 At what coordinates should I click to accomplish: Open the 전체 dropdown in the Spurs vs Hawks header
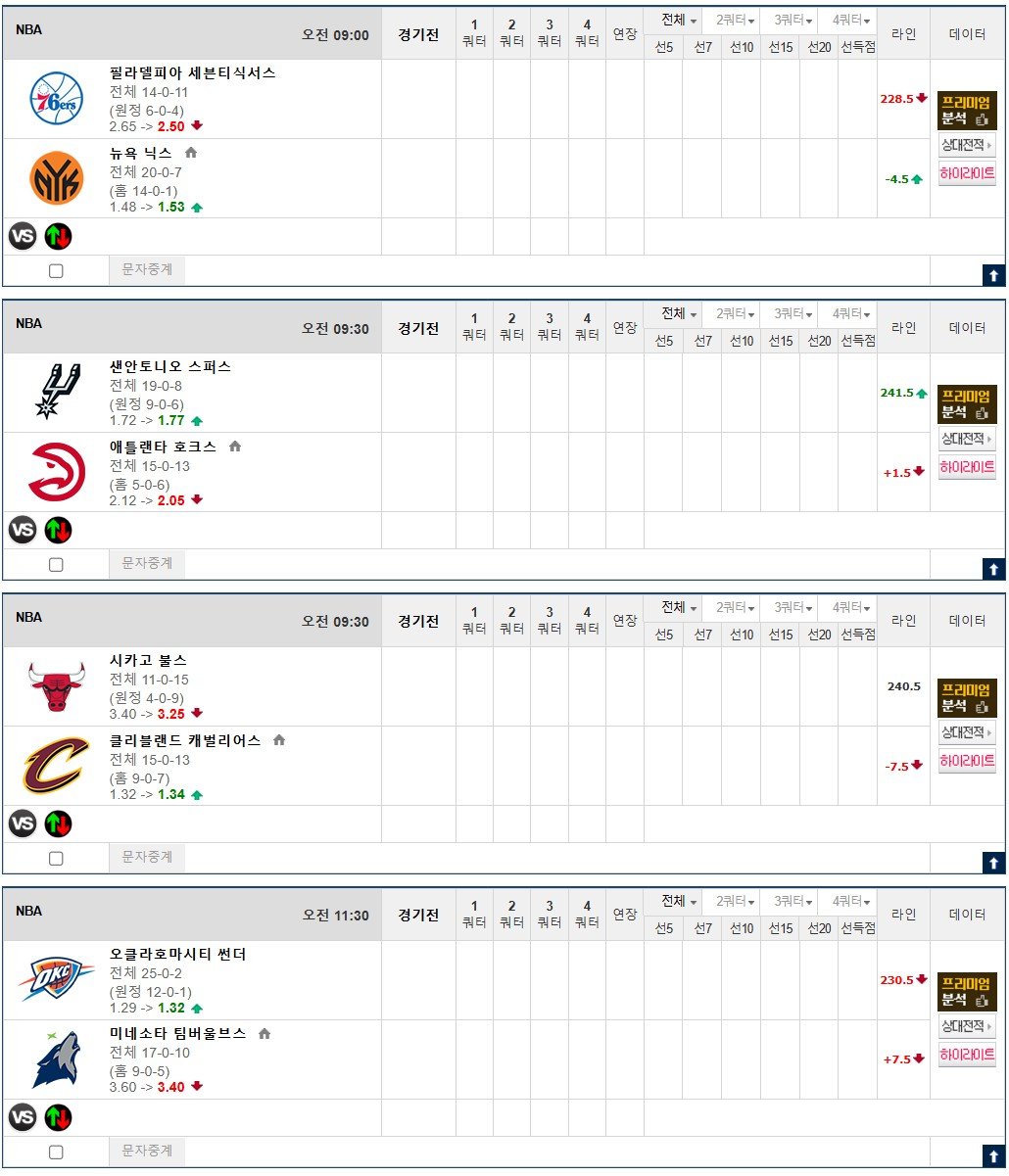coord(679,313)
